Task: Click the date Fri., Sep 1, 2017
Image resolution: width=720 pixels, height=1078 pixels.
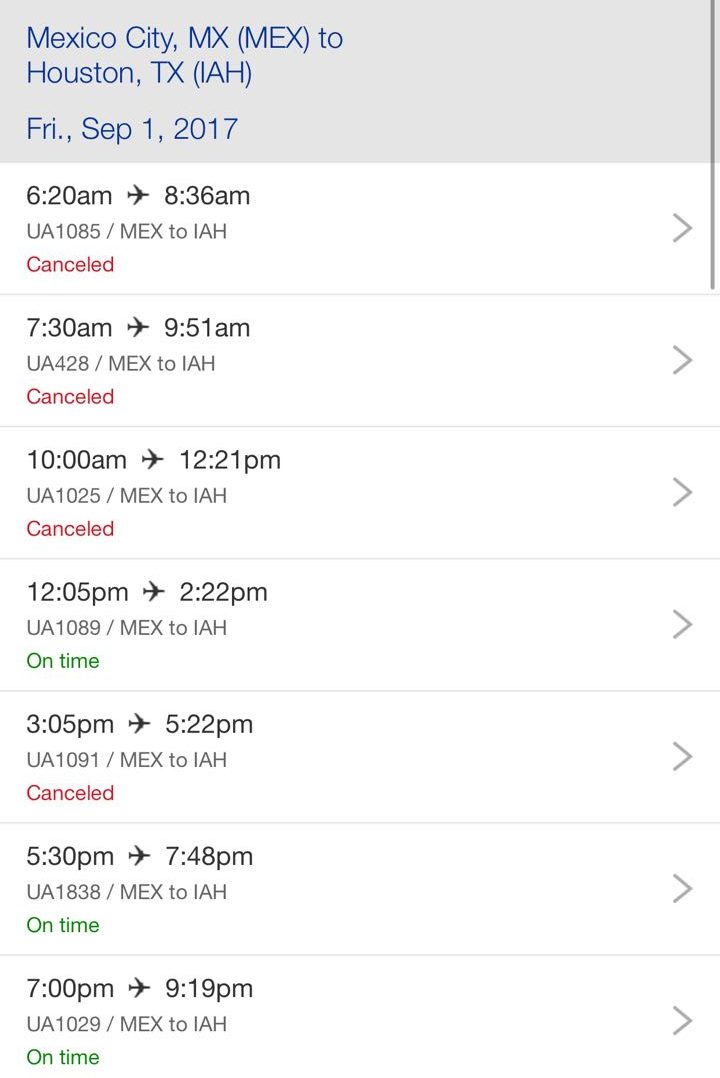Action: [133, 128]
